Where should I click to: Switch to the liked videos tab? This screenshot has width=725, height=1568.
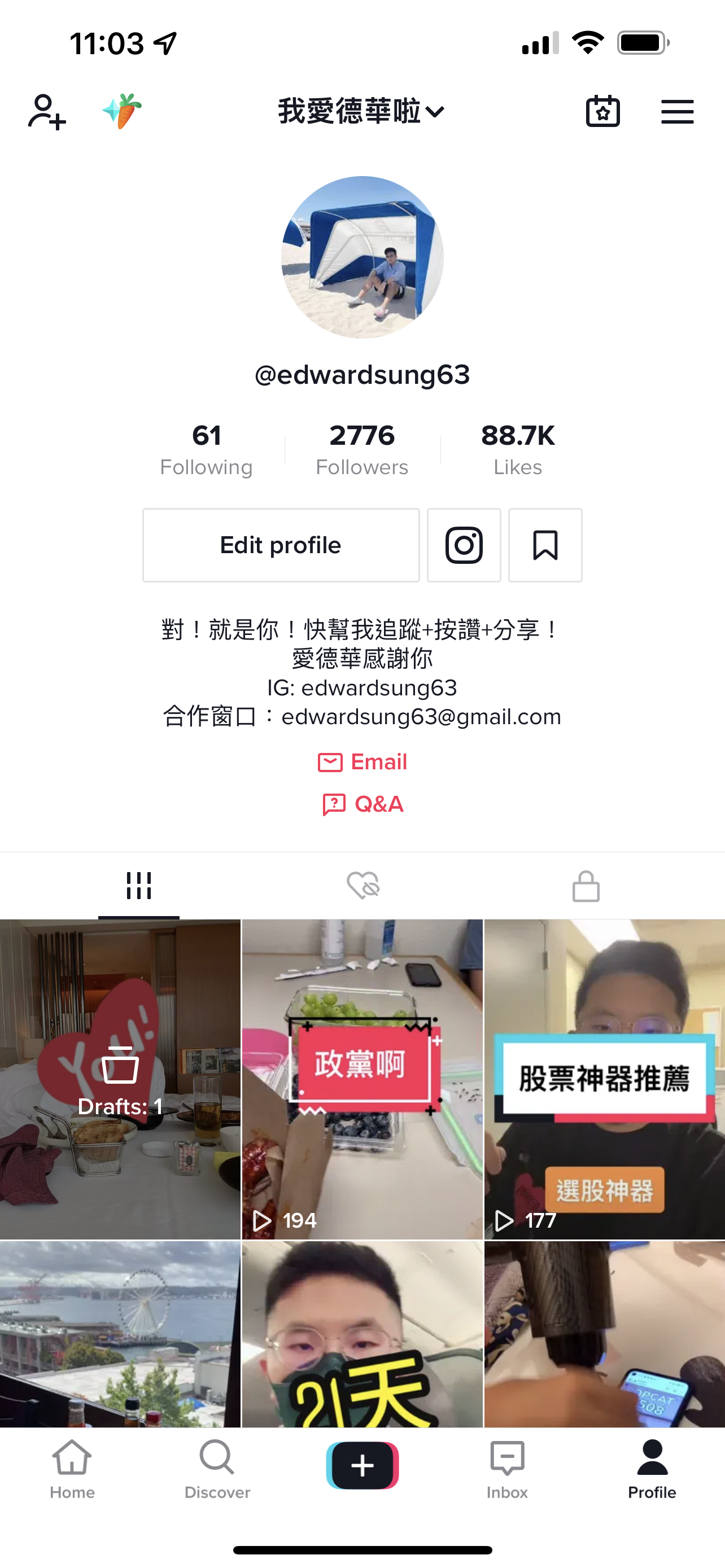tap(363, 885)
